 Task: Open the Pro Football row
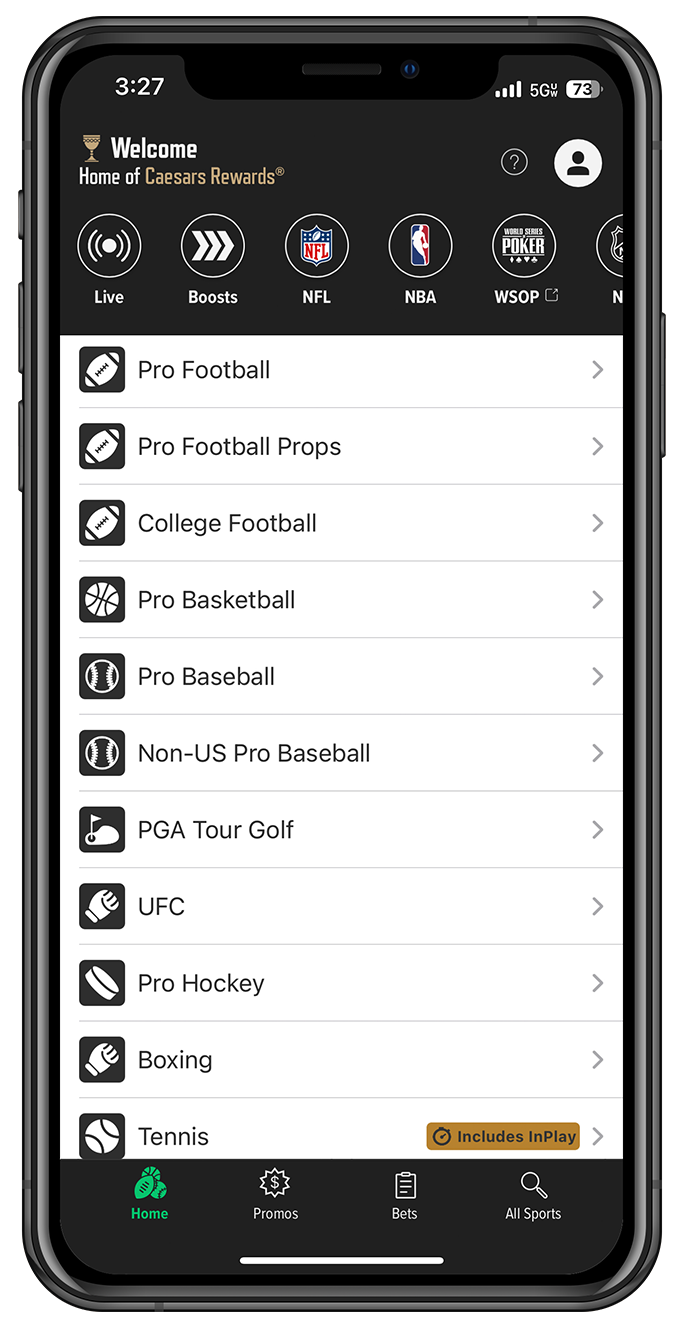[341, 370]
